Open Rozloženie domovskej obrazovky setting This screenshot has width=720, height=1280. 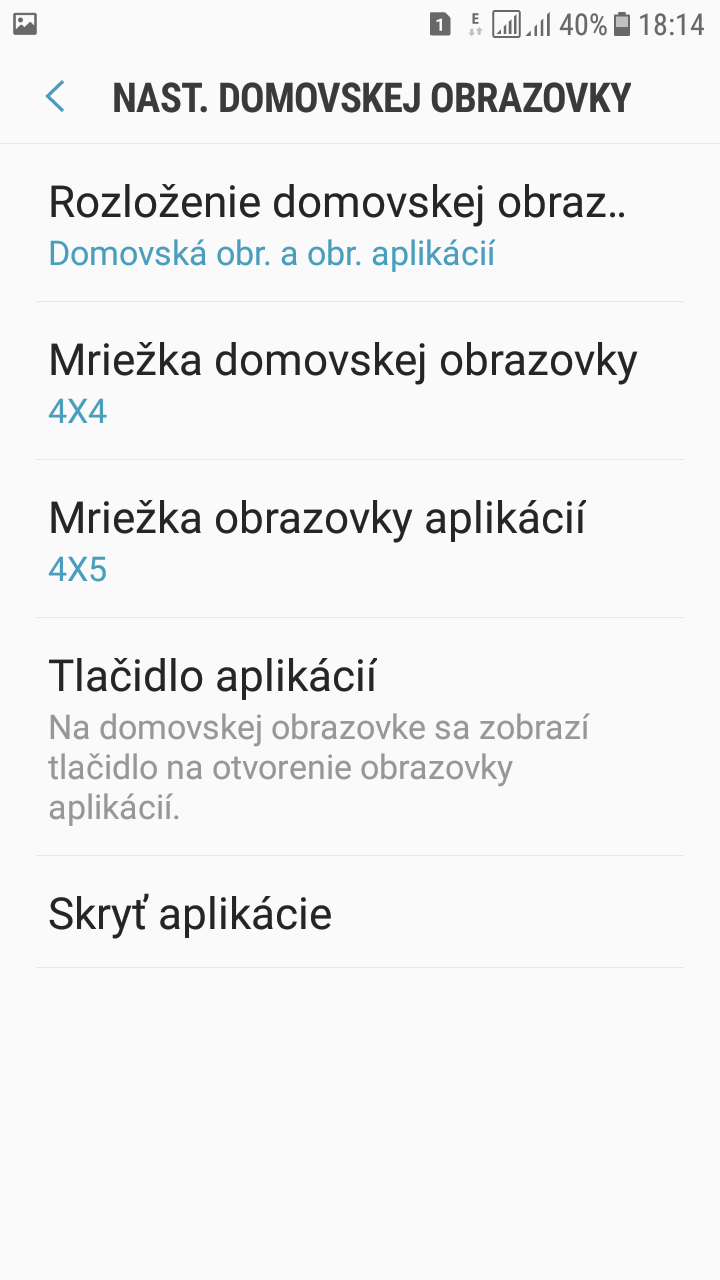[x=360, y=223]
